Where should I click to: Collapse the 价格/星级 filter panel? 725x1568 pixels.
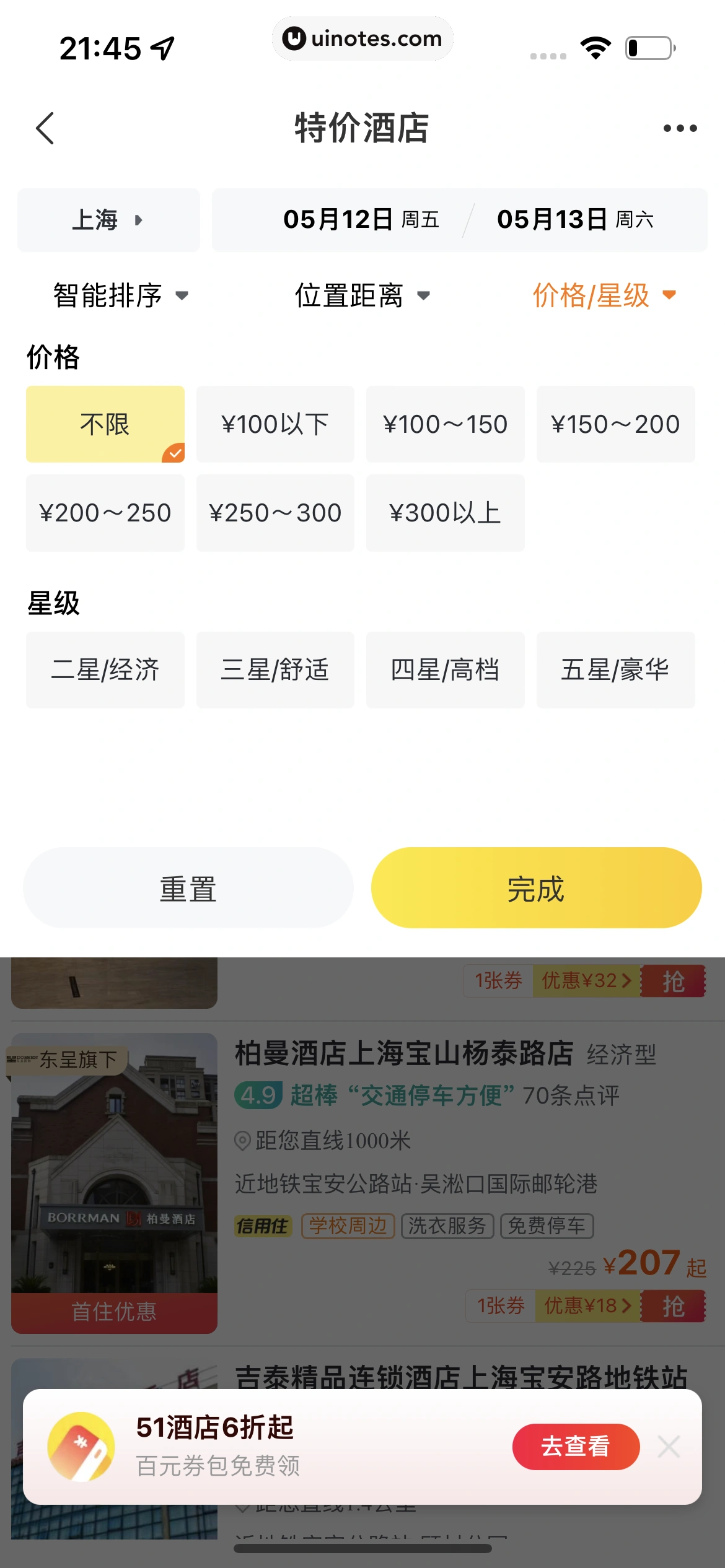(x=604, y=295)
